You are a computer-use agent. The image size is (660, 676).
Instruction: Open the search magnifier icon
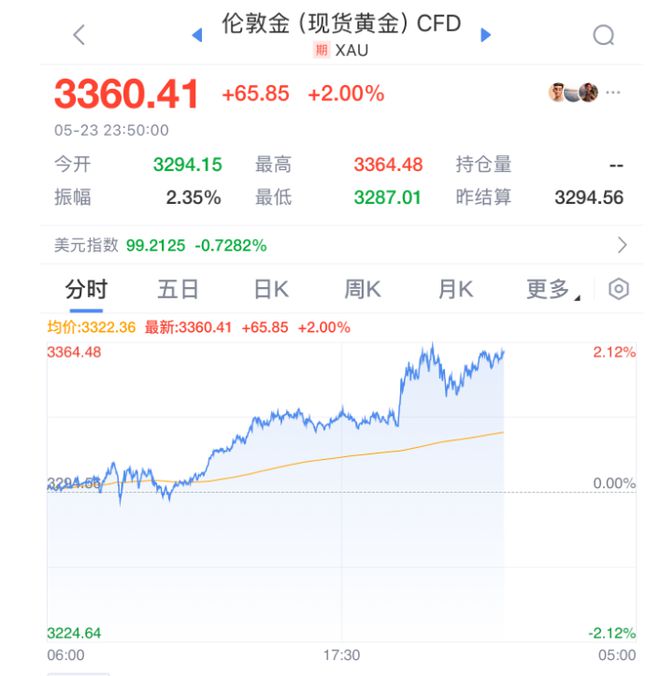click(603, 36)
